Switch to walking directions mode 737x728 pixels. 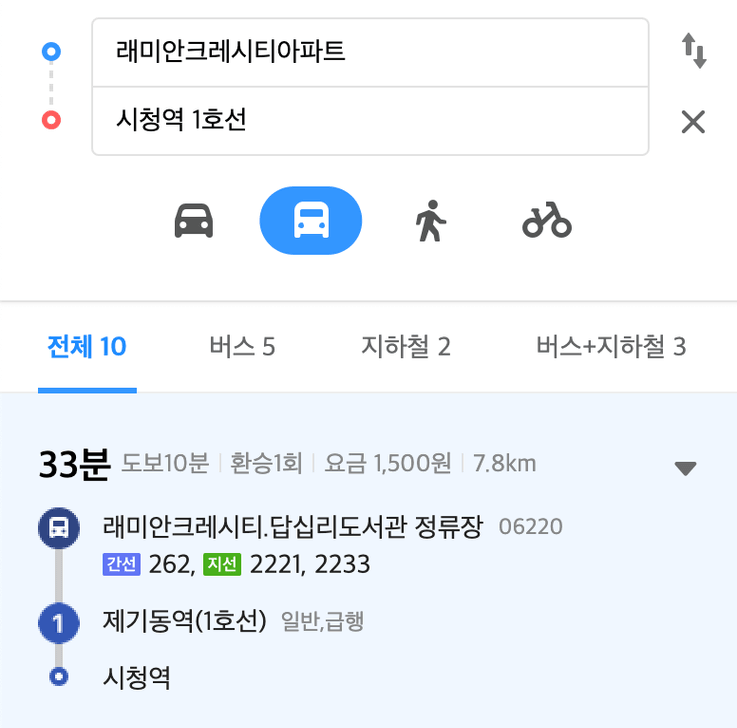(x=430, y=220)
